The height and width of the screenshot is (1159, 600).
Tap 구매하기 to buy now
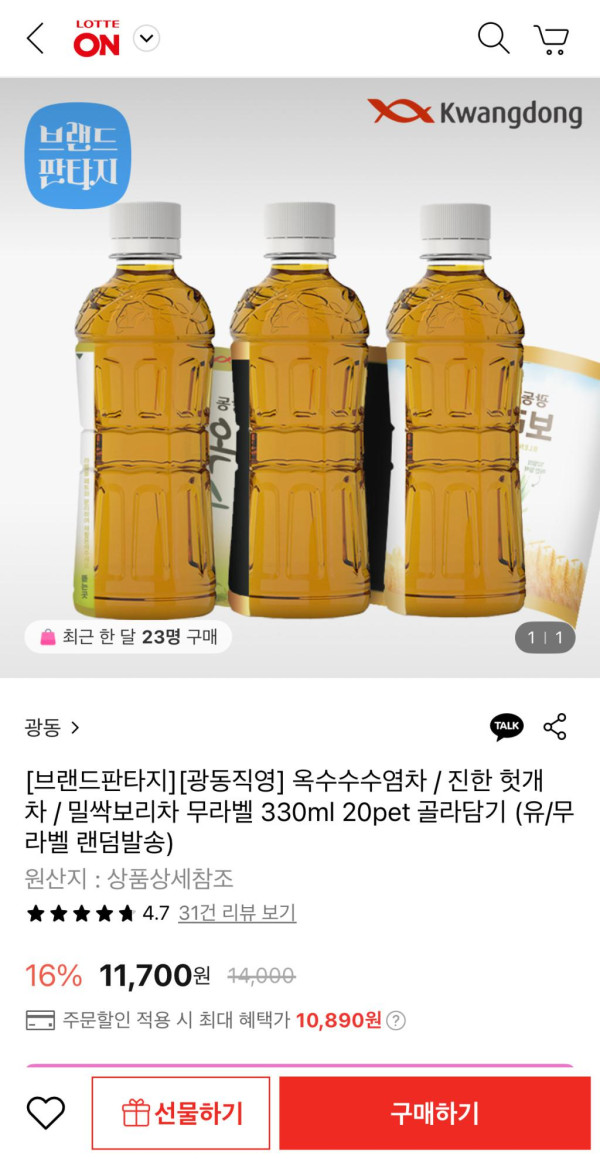[434, 1113]
